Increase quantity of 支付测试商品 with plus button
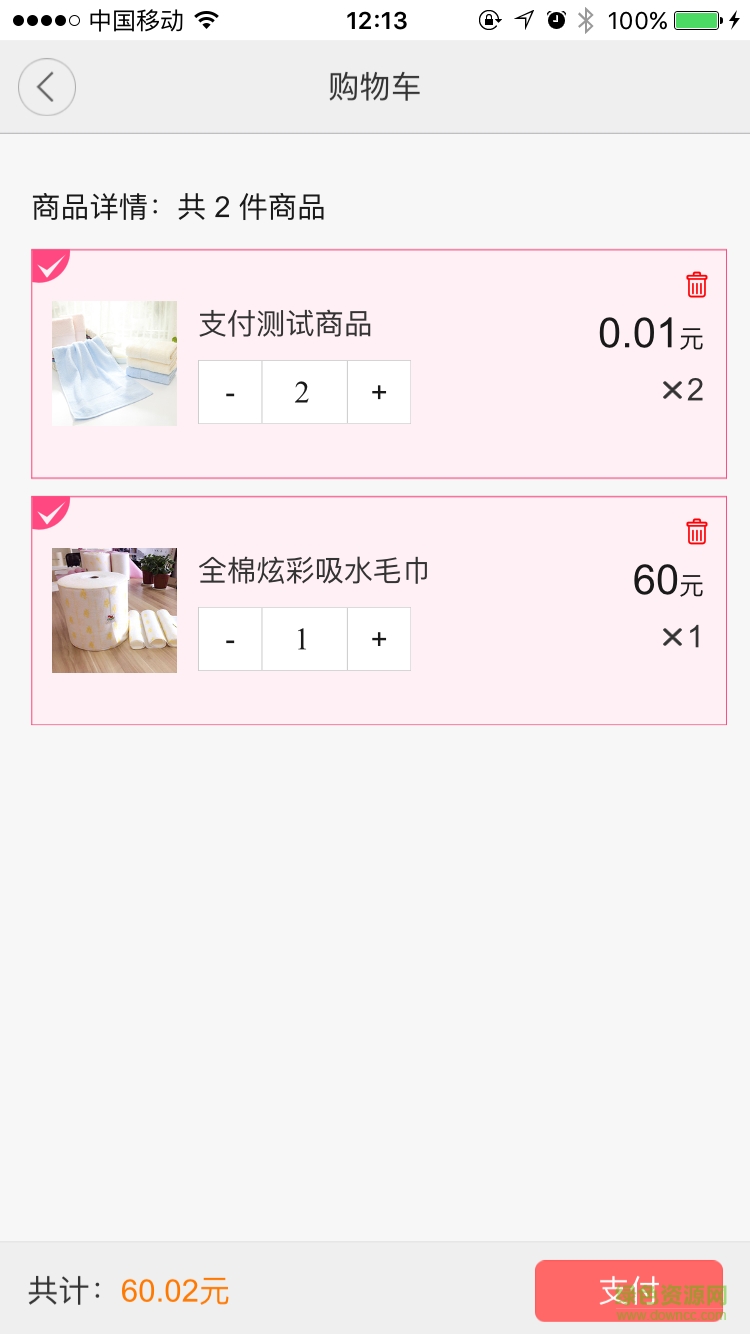 coord(379,391)
